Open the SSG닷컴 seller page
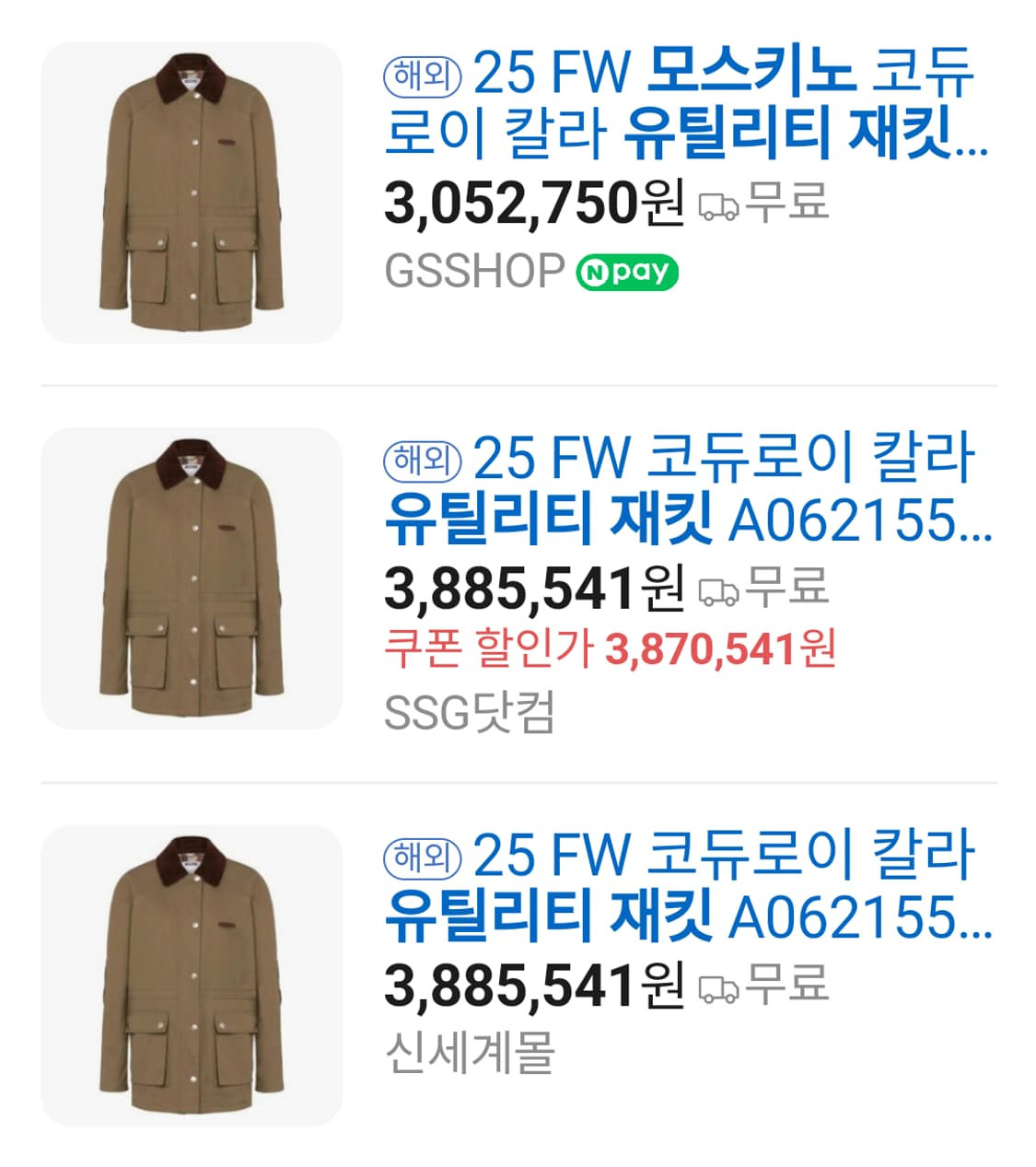 click(x=471, y=709)
